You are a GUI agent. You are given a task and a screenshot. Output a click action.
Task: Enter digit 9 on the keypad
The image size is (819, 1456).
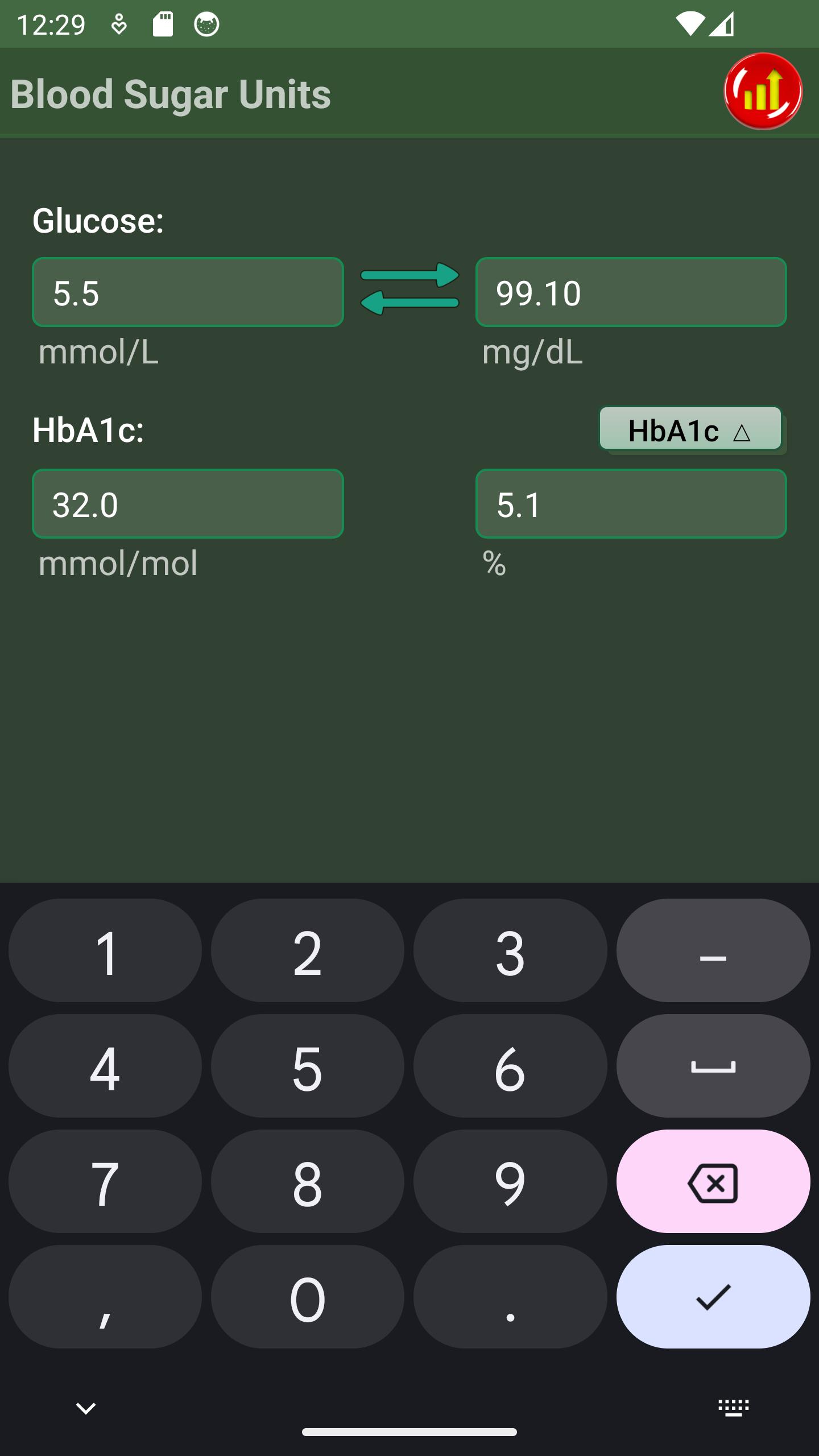pyautogui.click(x=510, y=1181)
